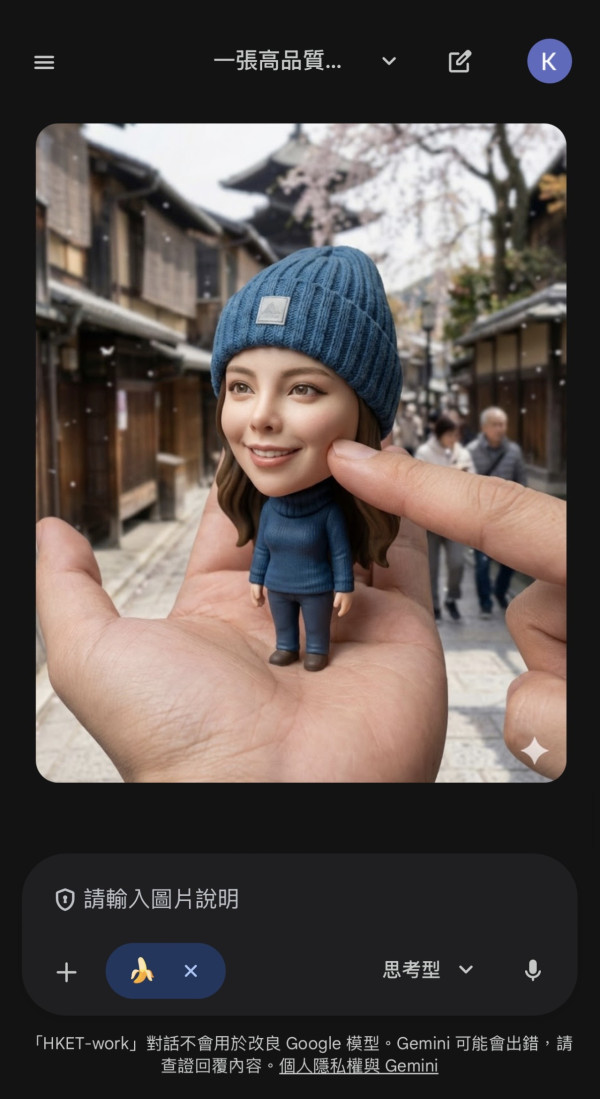
Task: Open the K profile avatar
Action: pyautogui.click(x=549, y=61)
